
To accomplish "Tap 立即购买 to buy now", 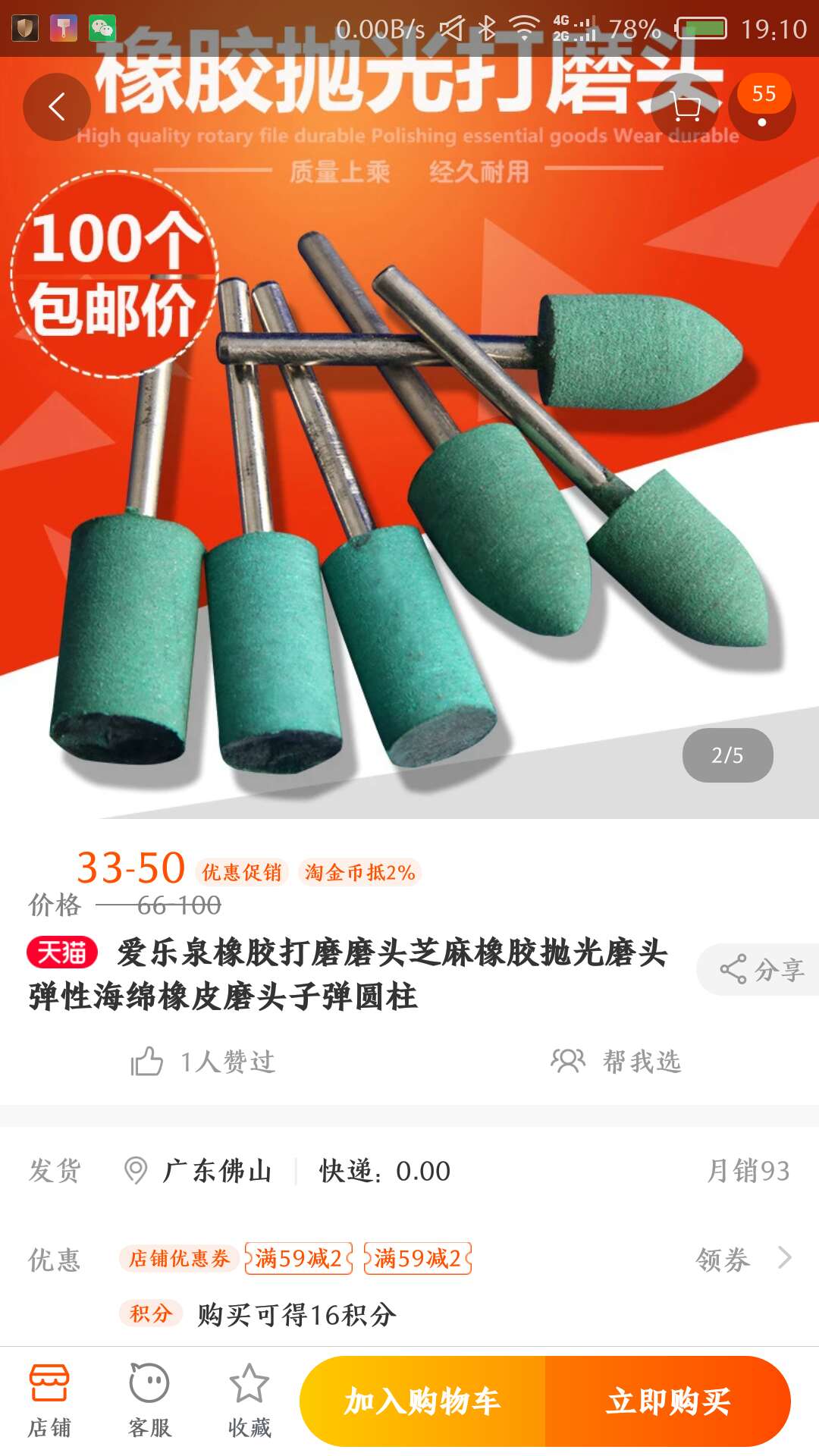I will point(668,1401).
